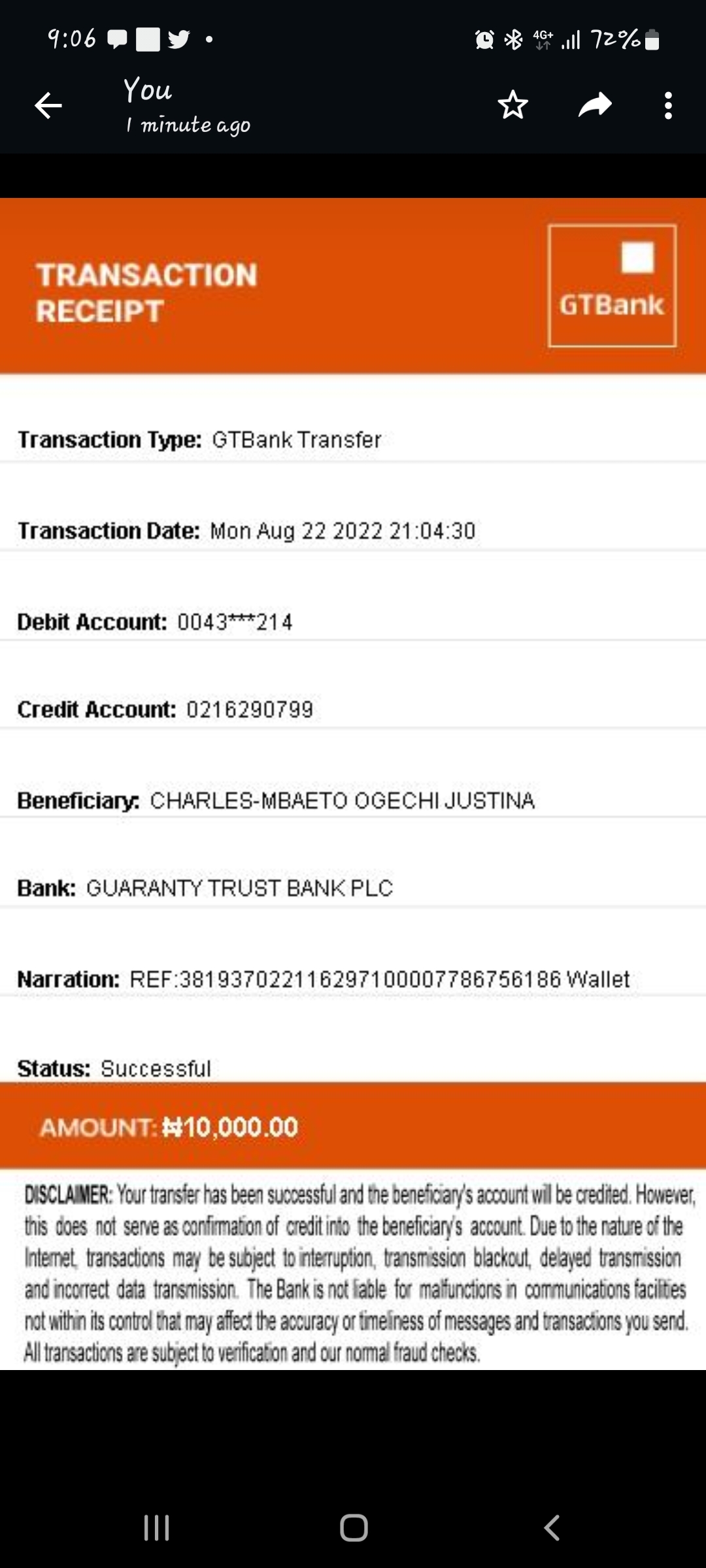Viewport: 706px width, 1568px height.
Task: Go back using the top-left arrow
Action: click(48, 105)
